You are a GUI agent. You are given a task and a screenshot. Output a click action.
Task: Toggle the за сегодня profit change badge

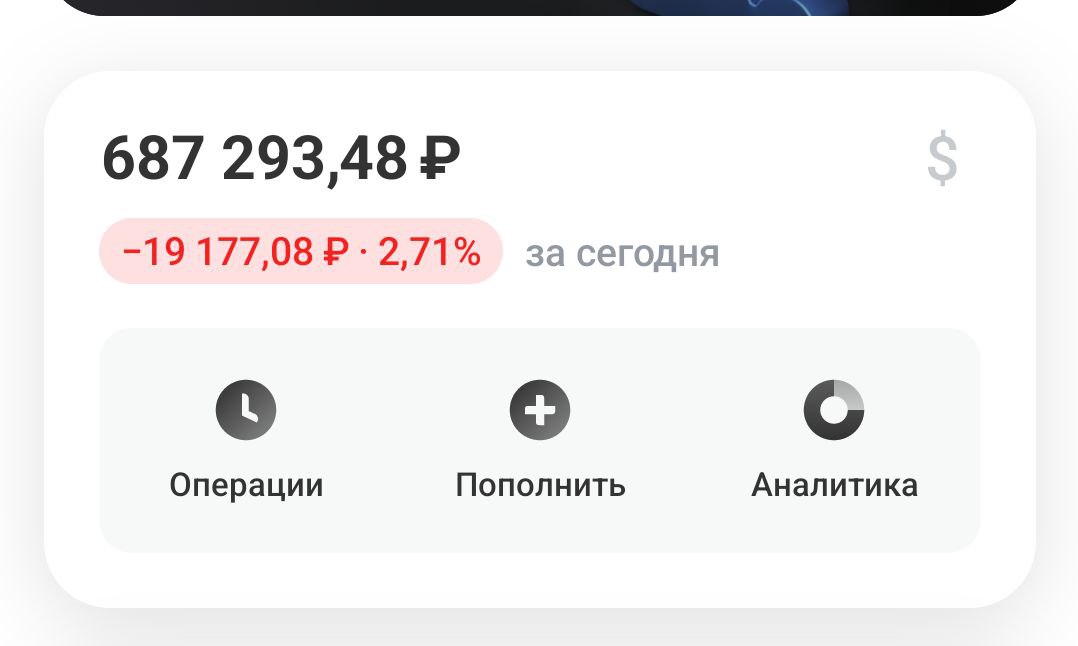click(300, 252)
